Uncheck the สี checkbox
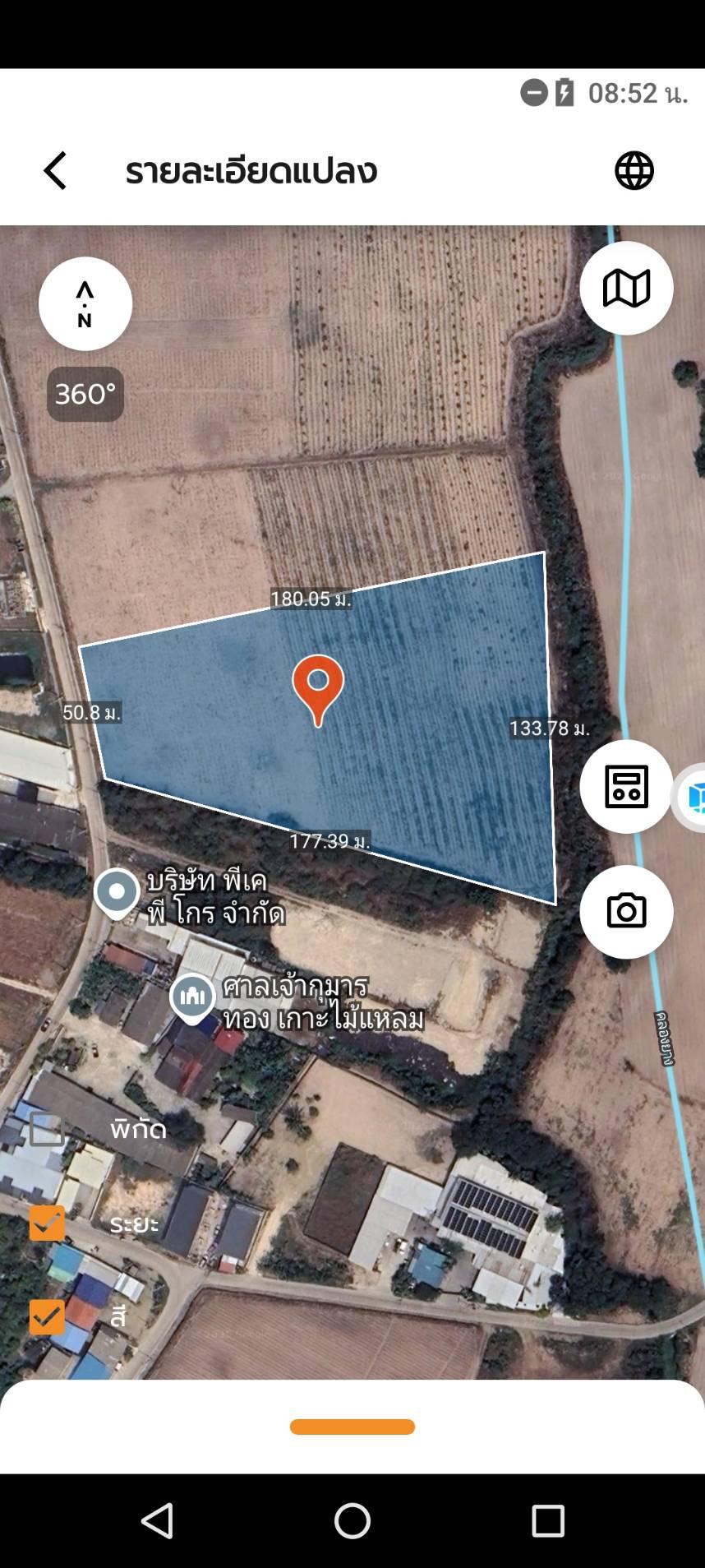Screen dimensions: 705x1568 (47, 1317)
